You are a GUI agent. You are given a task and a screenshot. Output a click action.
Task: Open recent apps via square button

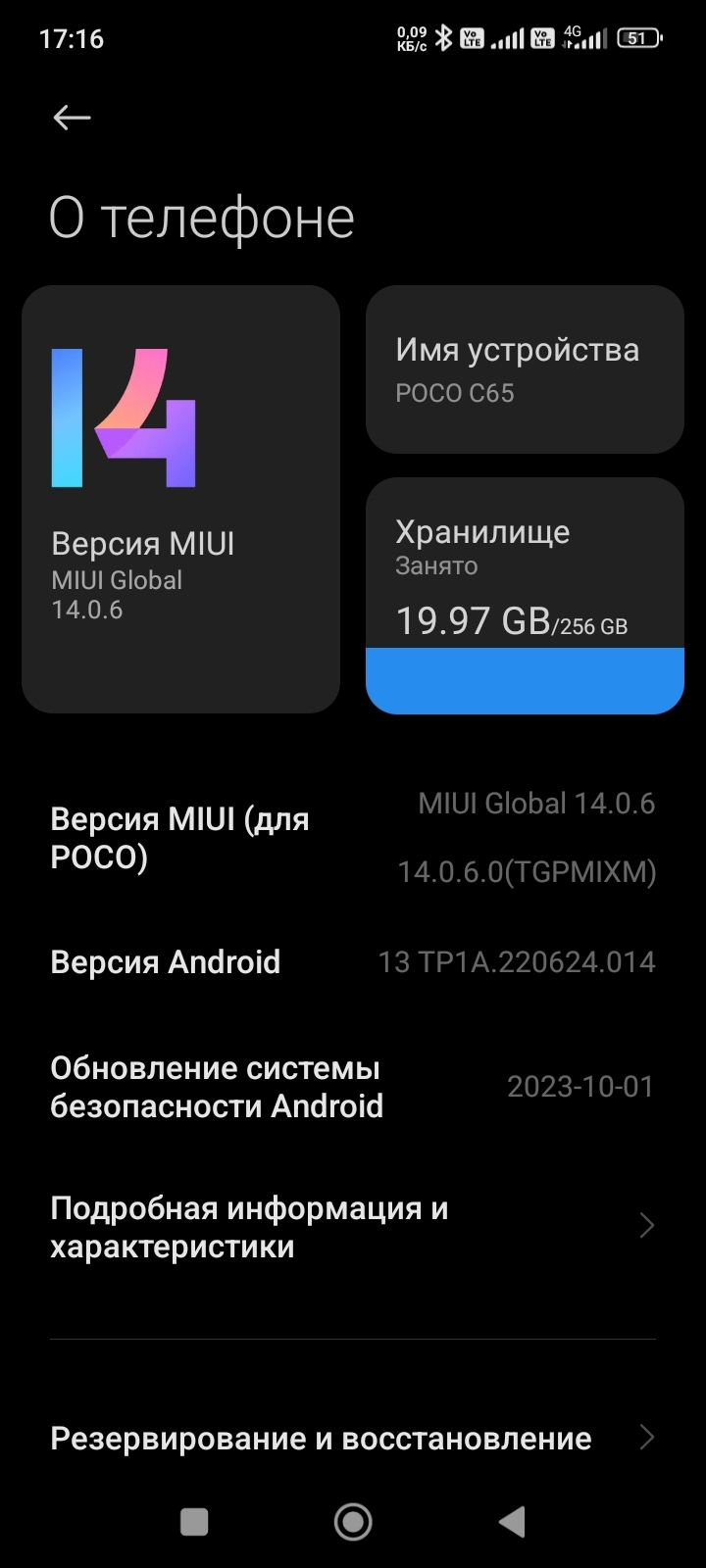pyautogui.click(x=194, y=1522)
